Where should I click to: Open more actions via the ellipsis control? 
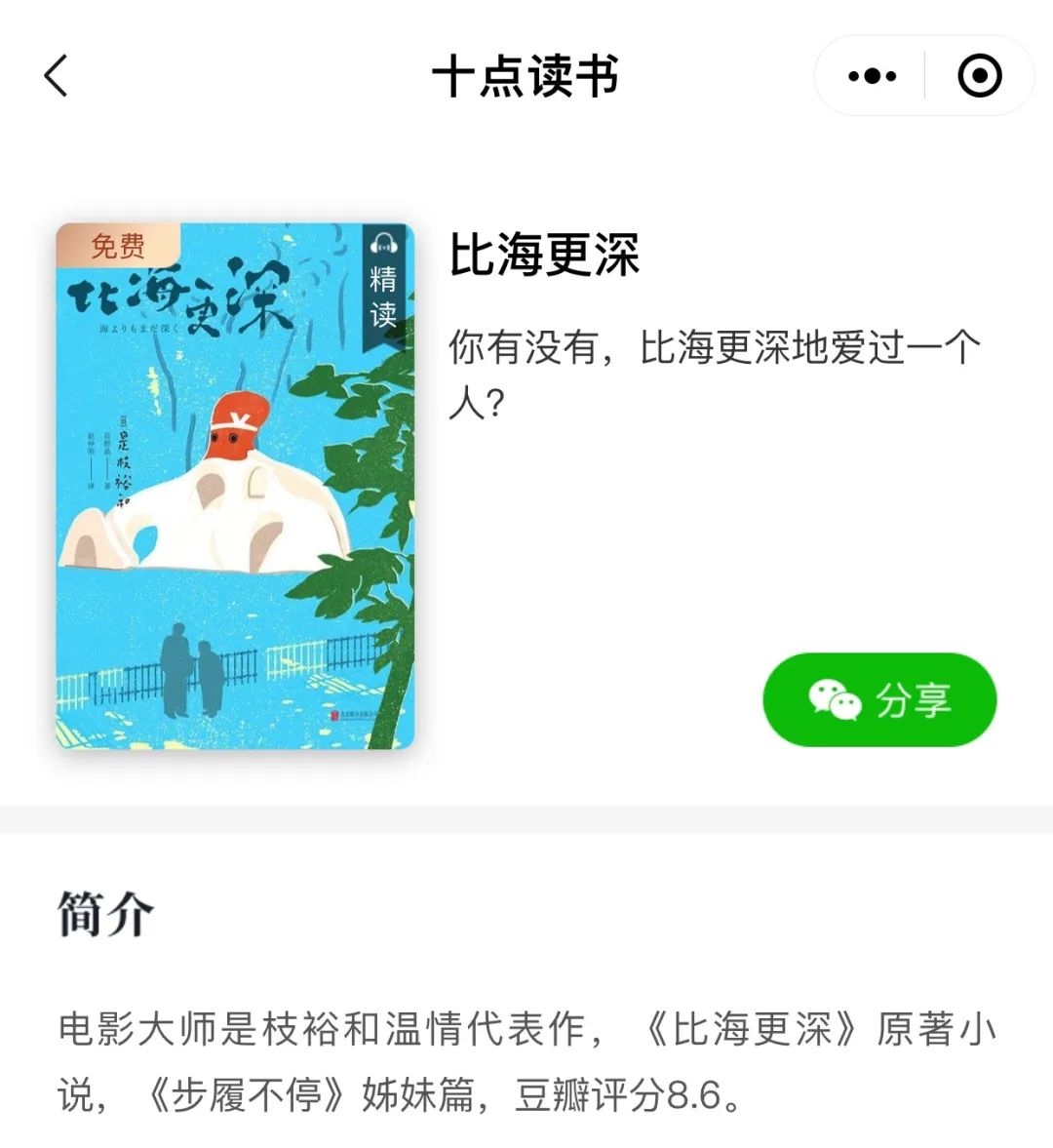point(871,74)
